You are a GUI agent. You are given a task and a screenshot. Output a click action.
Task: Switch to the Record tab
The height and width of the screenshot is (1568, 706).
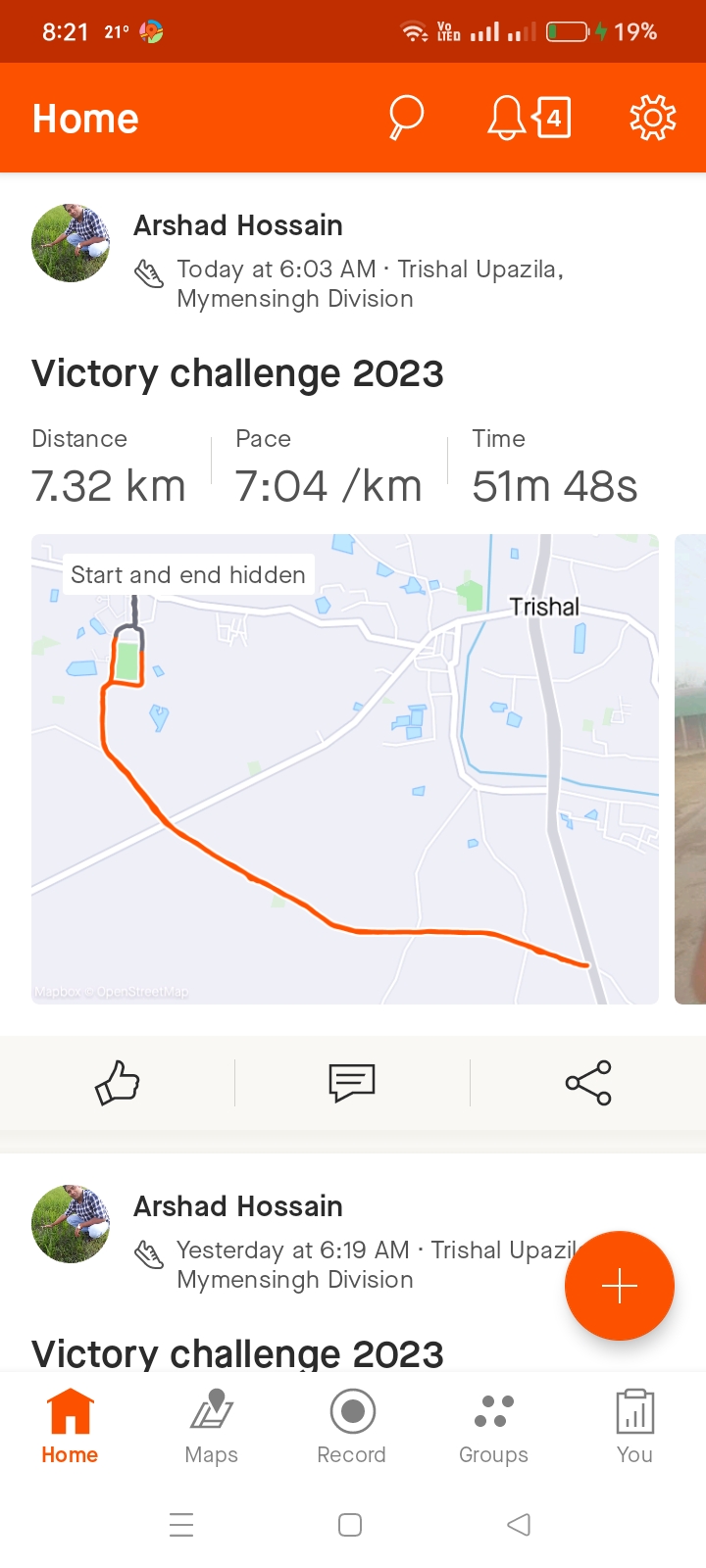tap(352, 1426)
